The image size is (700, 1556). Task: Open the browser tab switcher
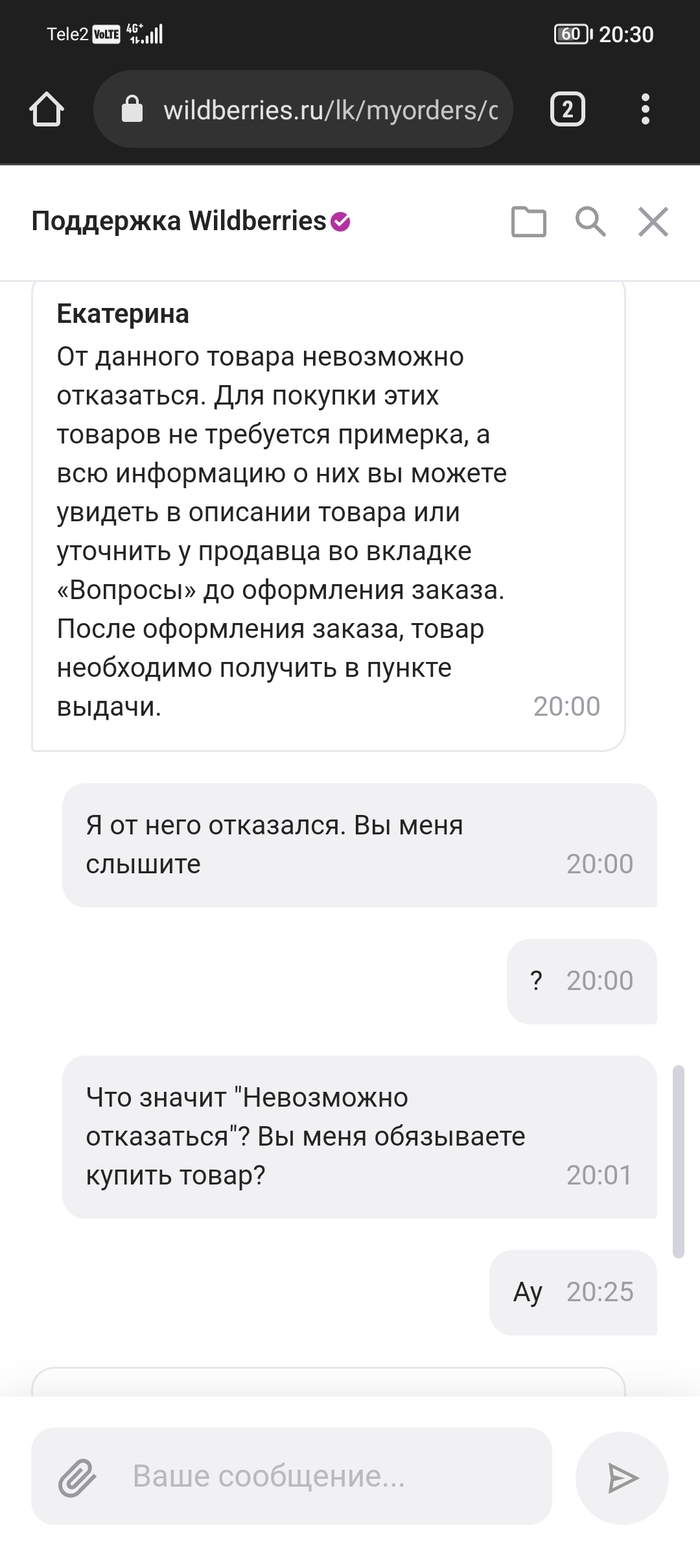click(568, 109)
